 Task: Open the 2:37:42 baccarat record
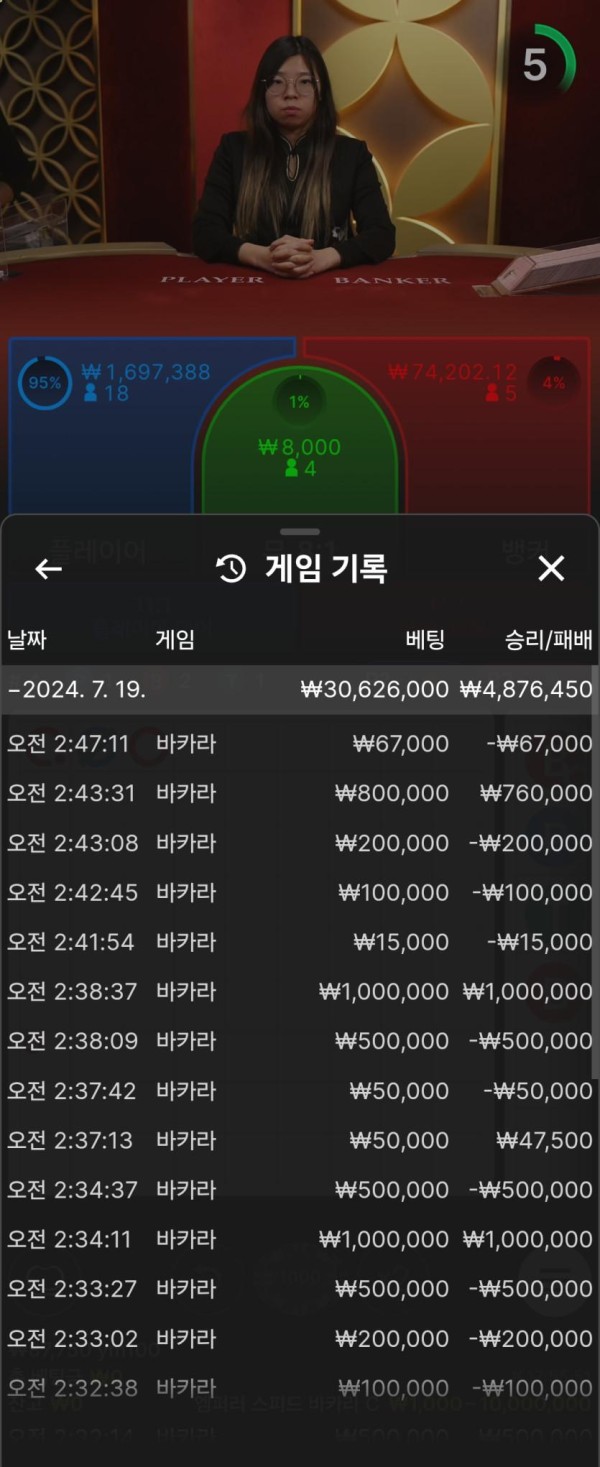point(298,1091)
